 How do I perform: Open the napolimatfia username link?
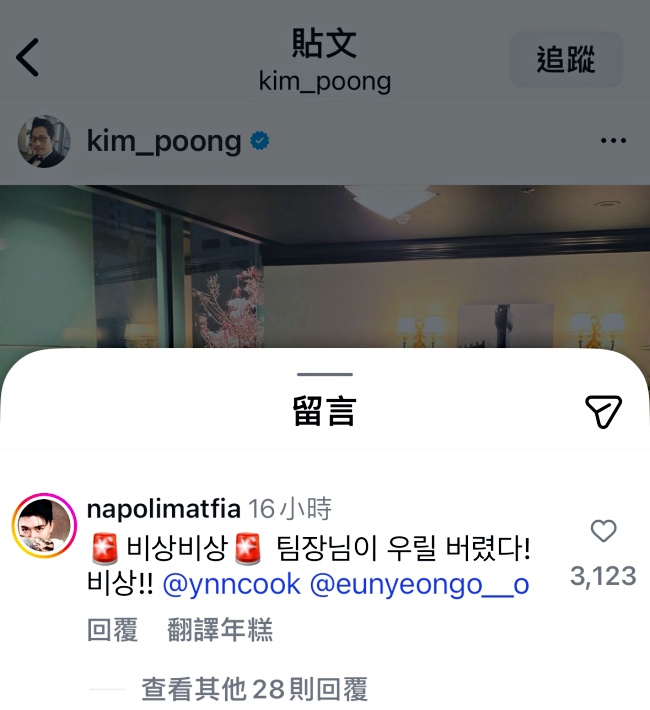click(x=163, y=509)
